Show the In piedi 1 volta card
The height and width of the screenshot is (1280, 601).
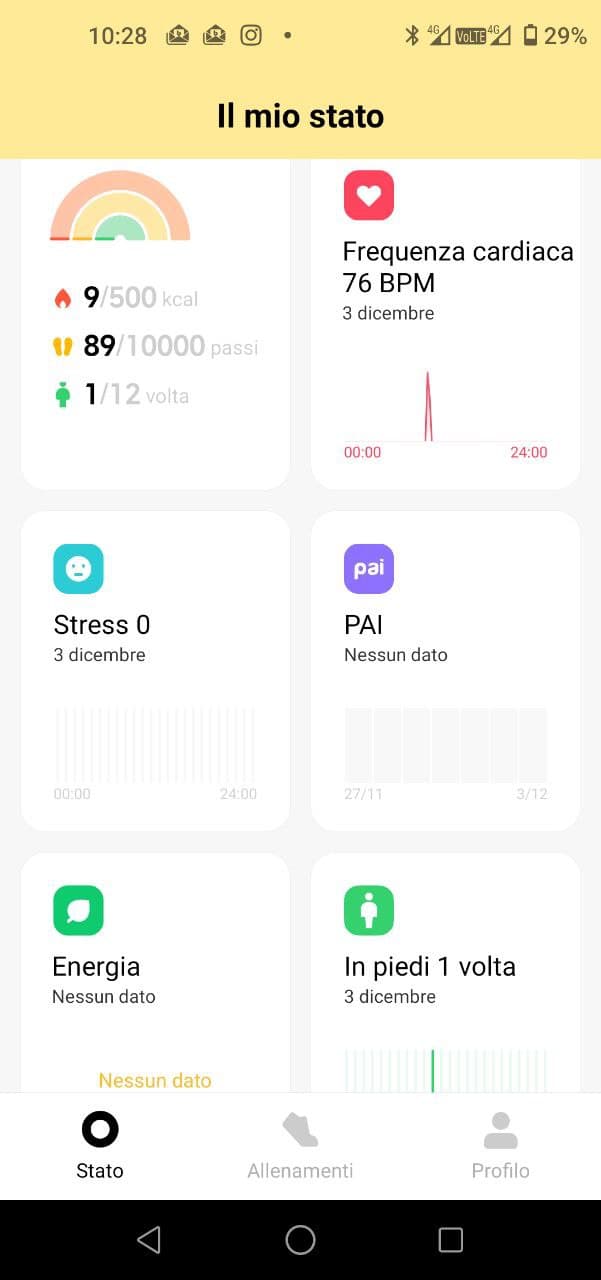click(x=446, y=973)
